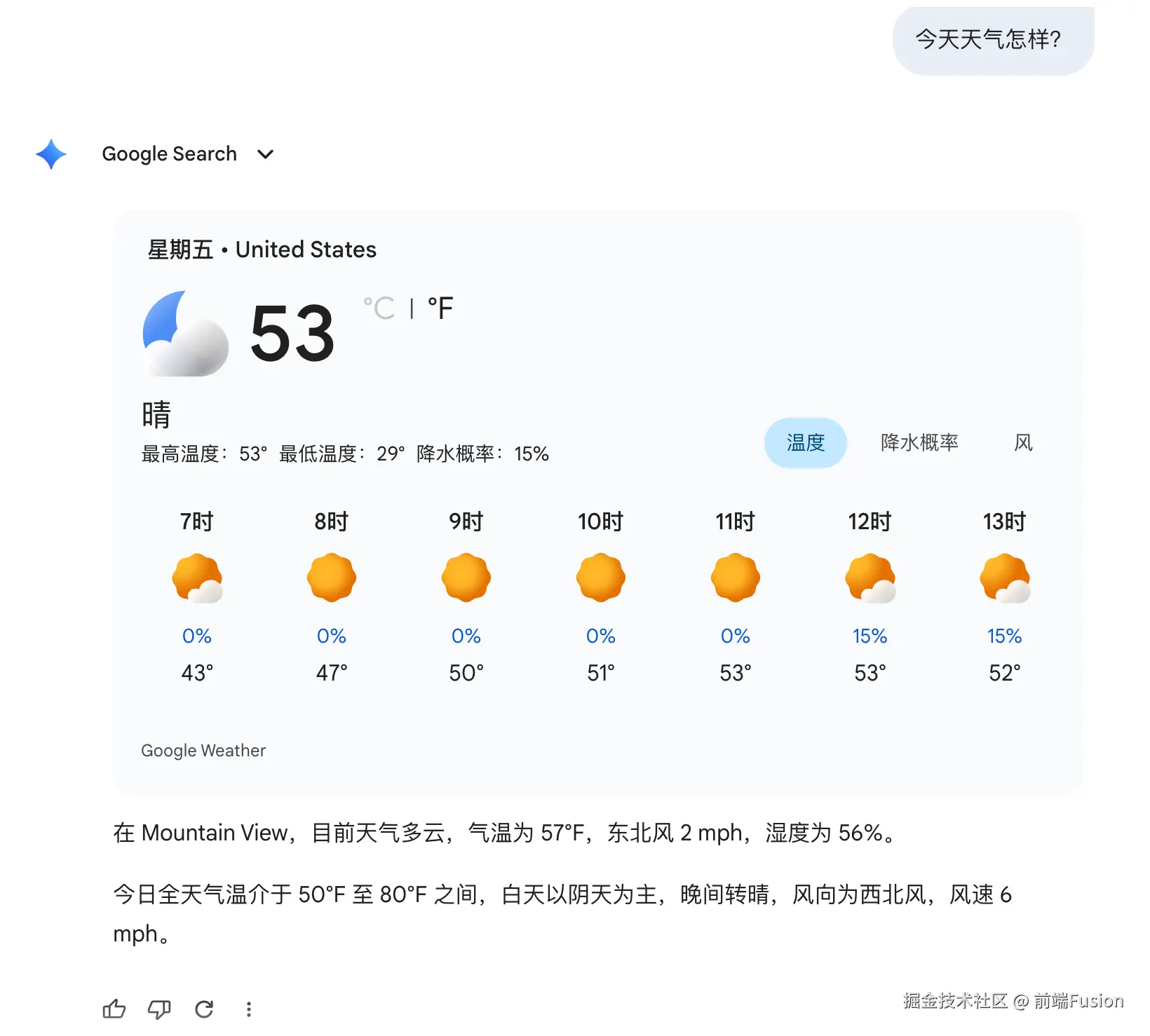Screen dimensions: 1150x1036
Task: Expand the Google Search dropdown chevron
Action: (x=265, y=154)
